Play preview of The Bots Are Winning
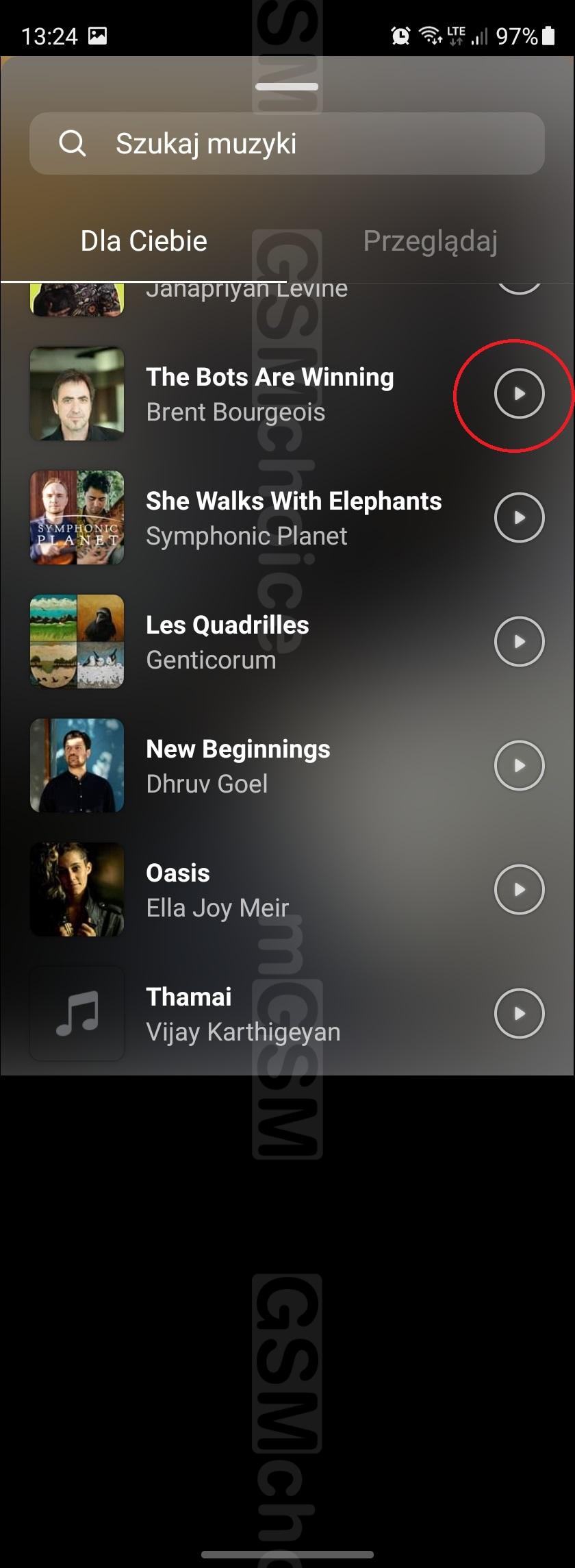Viewport: 575px width, 1568px height. (519, 394)
